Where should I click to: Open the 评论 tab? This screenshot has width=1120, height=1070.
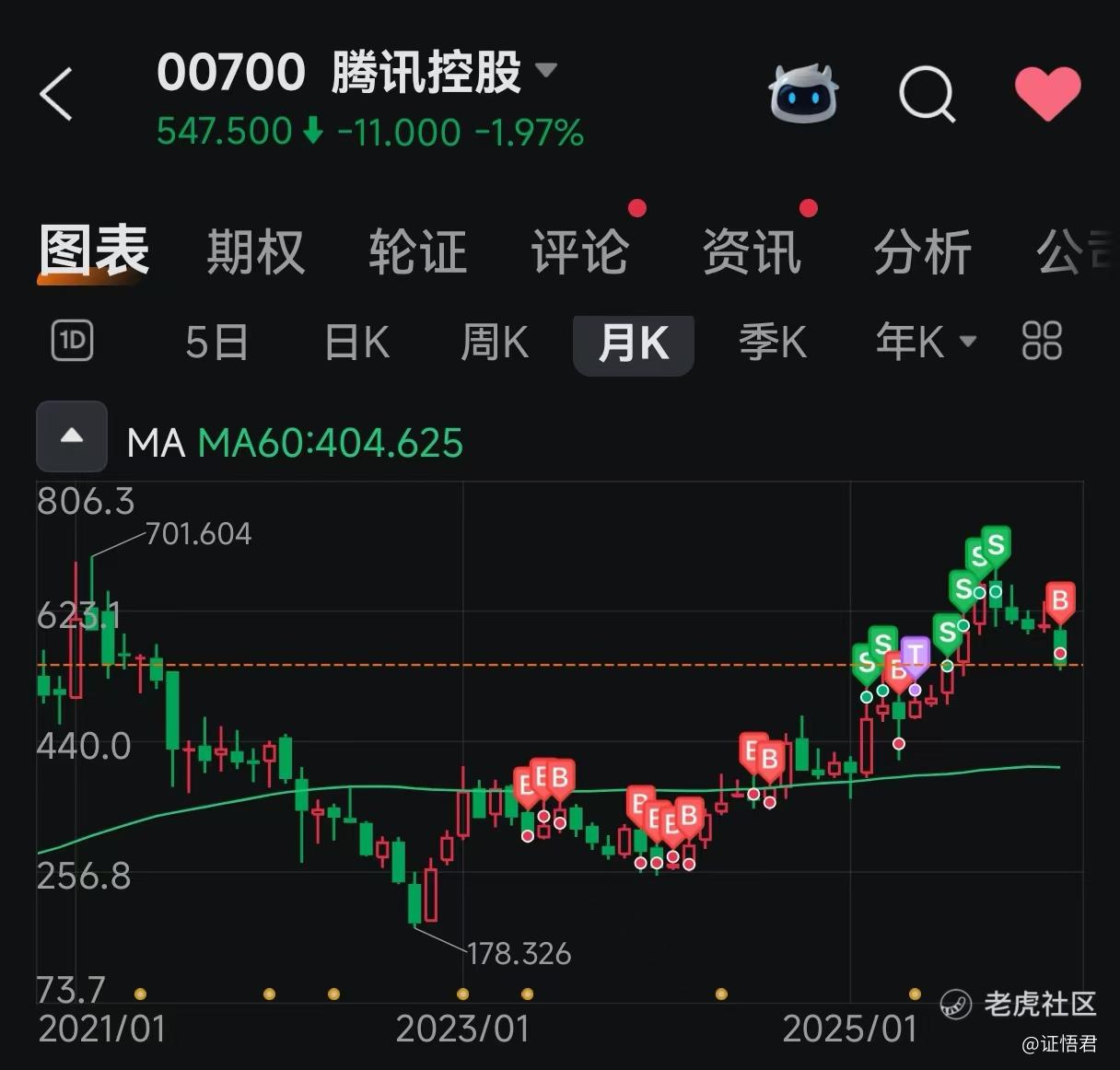[580, 251]
